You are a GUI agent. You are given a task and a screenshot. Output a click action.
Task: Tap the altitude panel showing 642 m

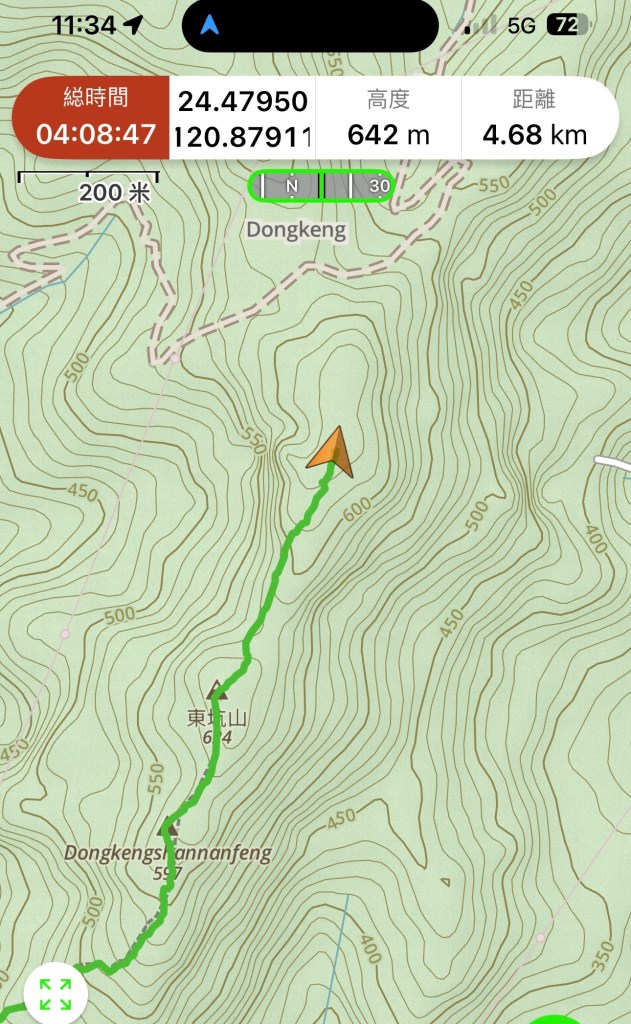pyautogui.click(x=388, y=118)
